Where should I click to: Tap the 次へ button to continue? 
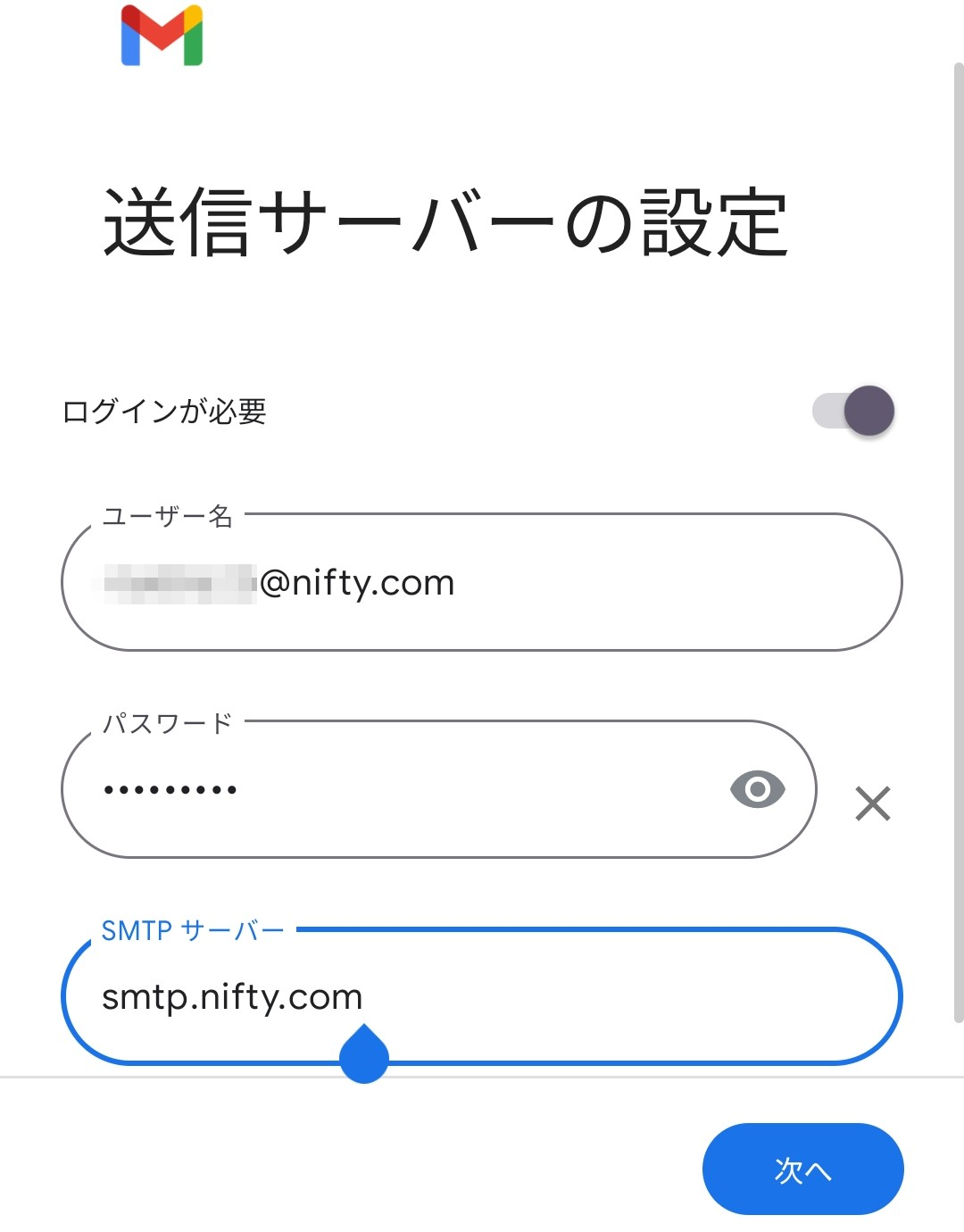[802, 1169]
